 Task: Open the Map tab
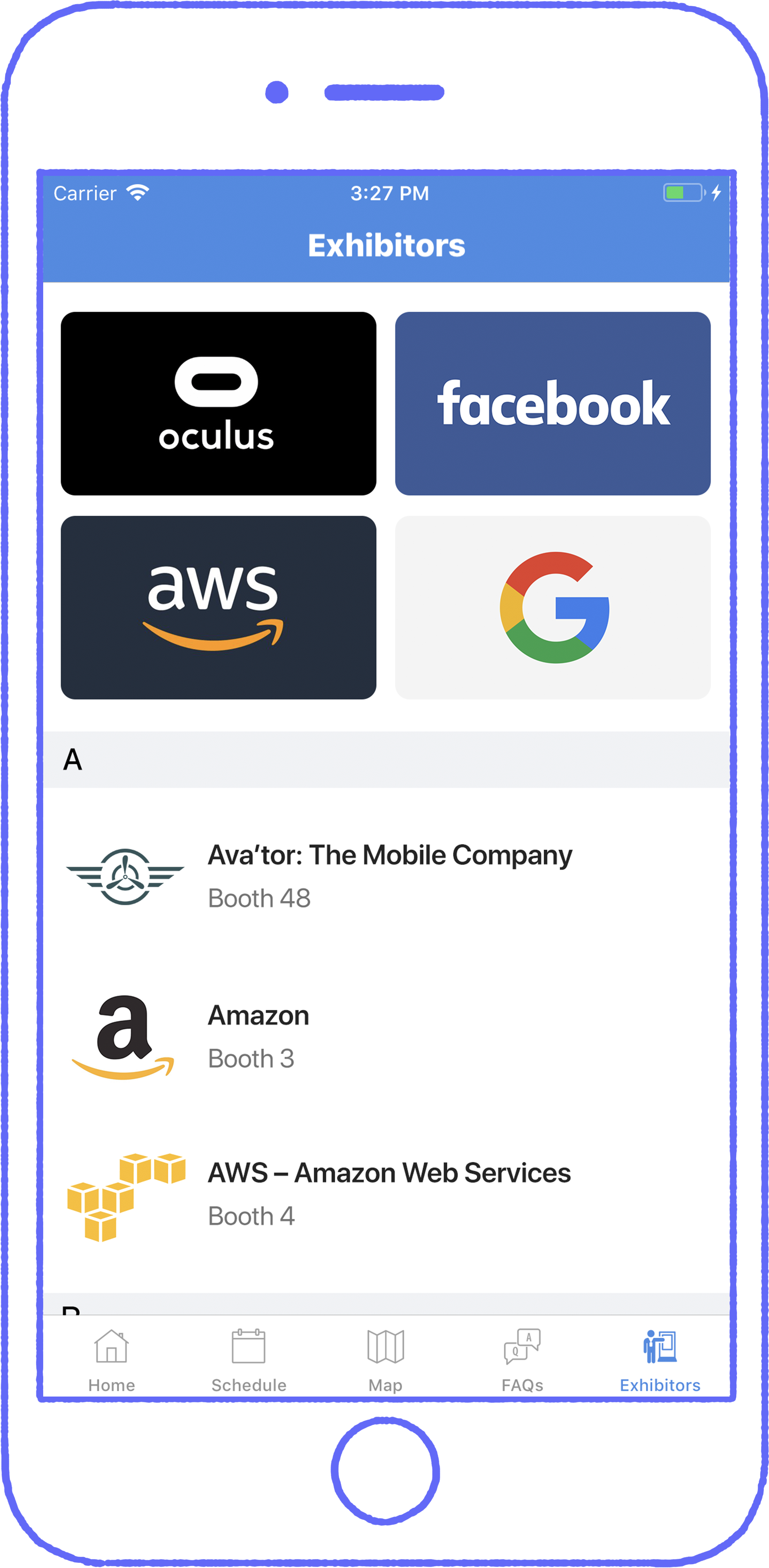[386, 1359]
